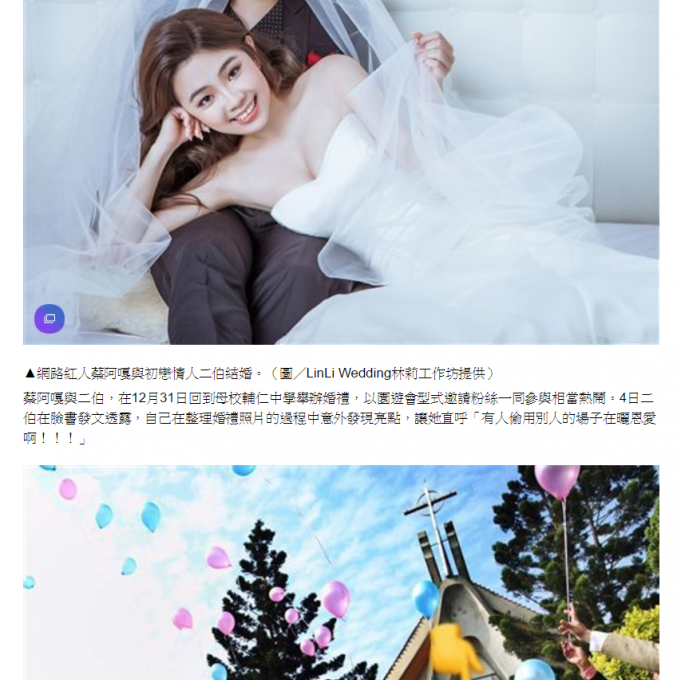Image resolution: width=680 pixels, height=680 pixels.
Task: Open the gallery icon on the wedding photo
Action: [x=49, y=319]
